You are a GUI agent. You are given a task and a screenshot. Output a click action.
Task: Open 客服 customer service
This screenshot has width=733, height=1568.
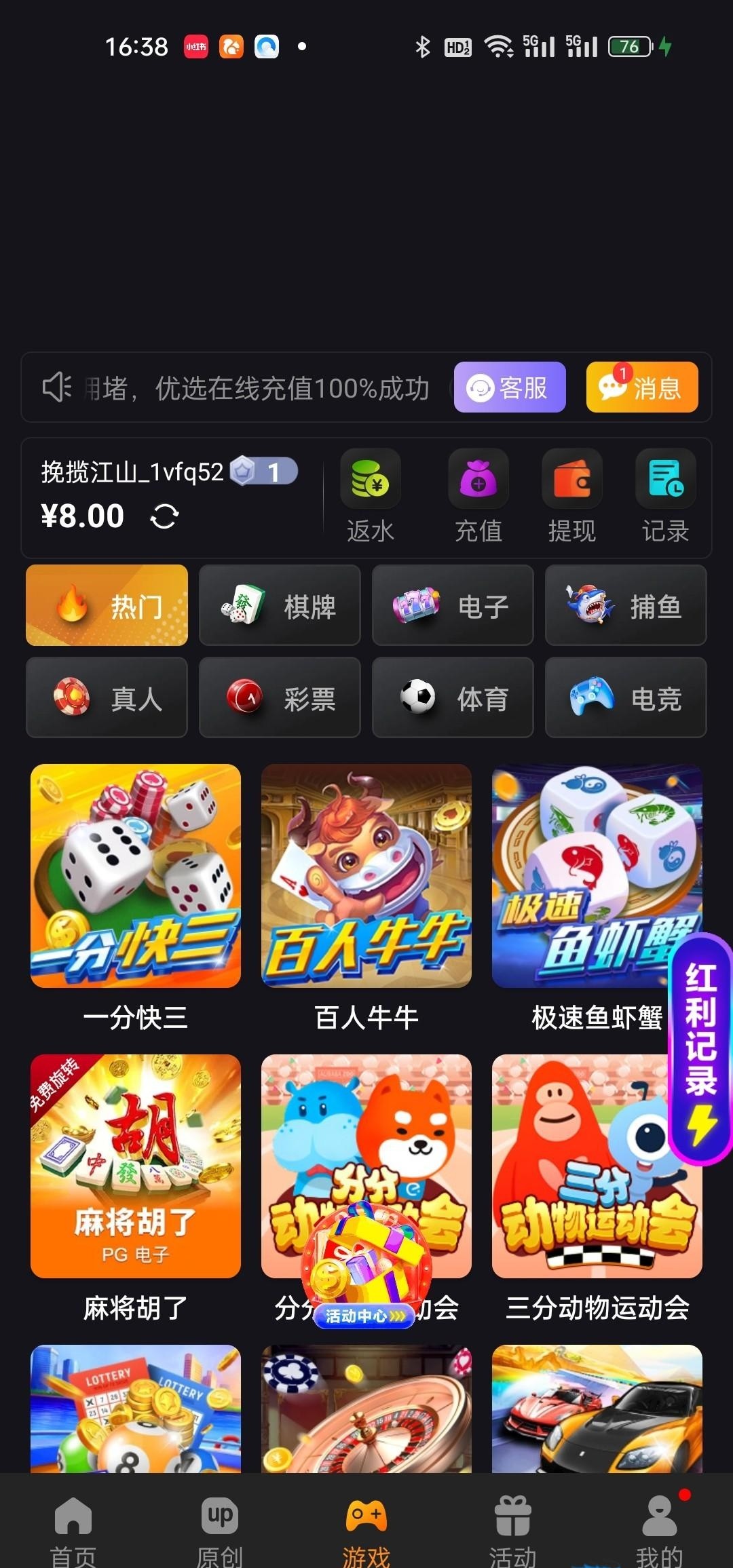point(509,387)
